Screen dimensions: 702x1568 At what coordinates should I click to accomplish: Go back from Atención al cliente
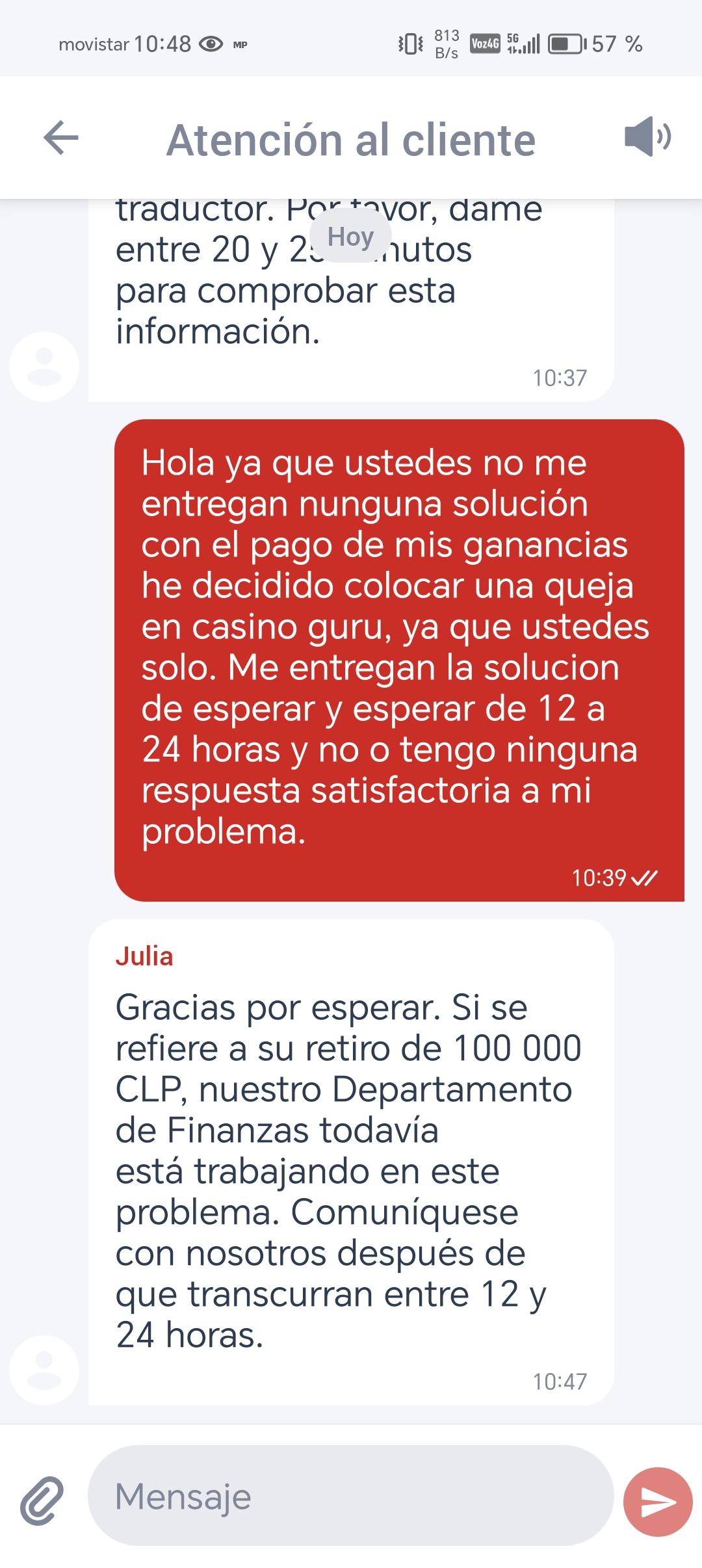(61, 138)
